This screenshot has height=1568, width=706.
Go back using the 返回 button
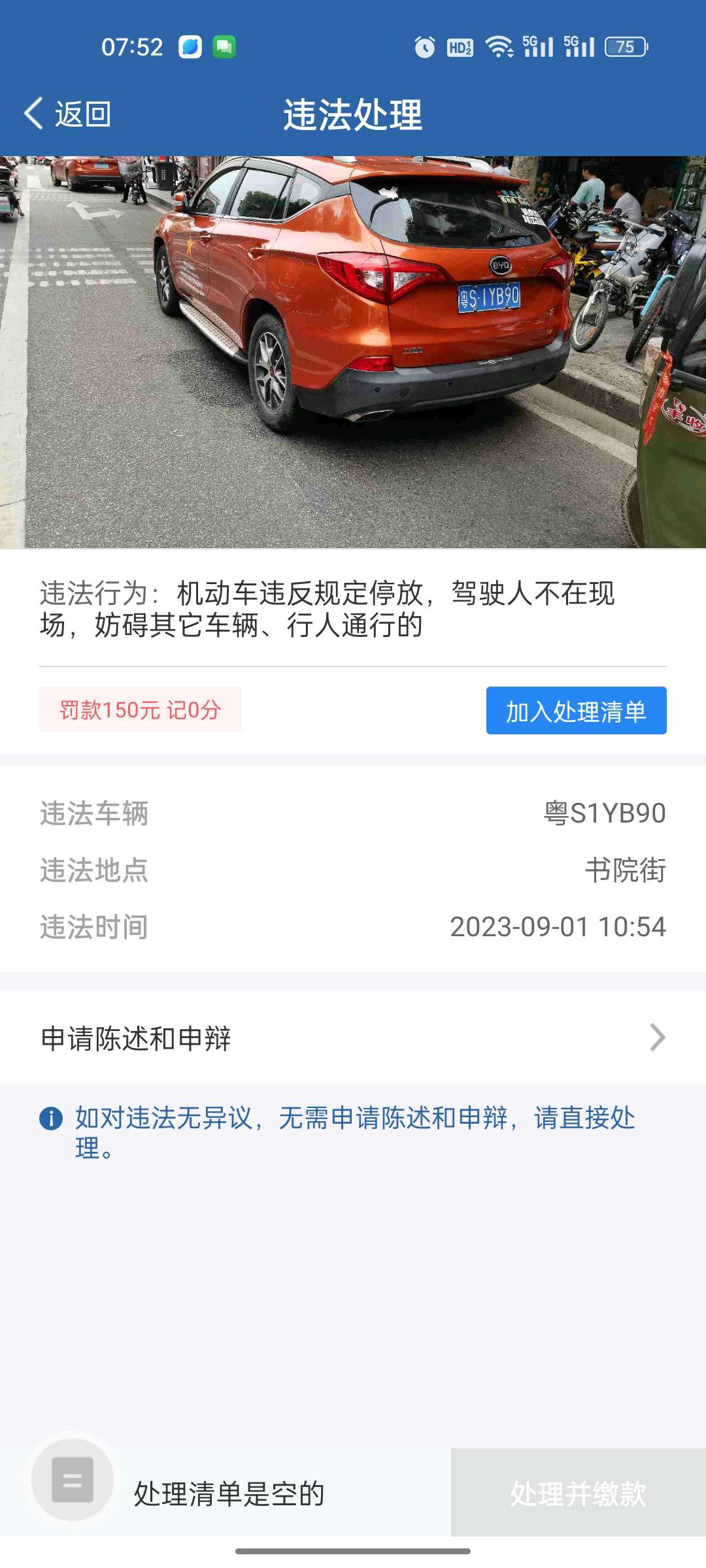pos(68,114)
